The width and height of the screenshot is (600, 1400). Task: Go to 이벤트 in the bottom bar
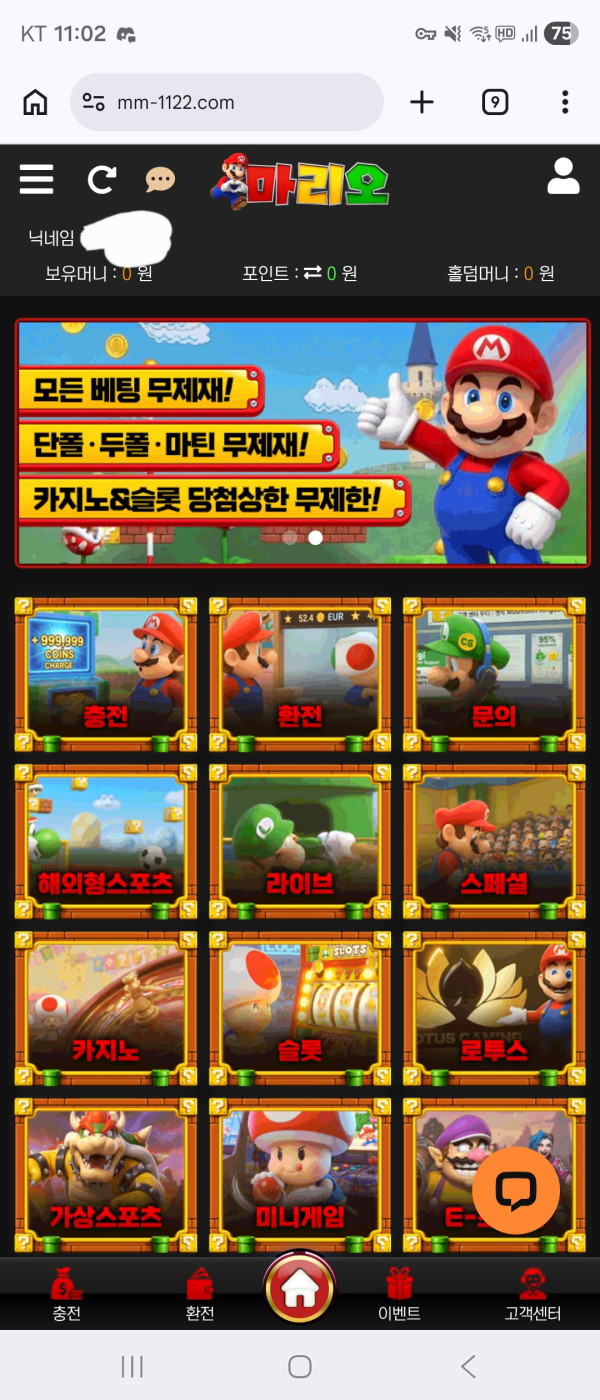pyautogui.click(x=399, y=1295)
